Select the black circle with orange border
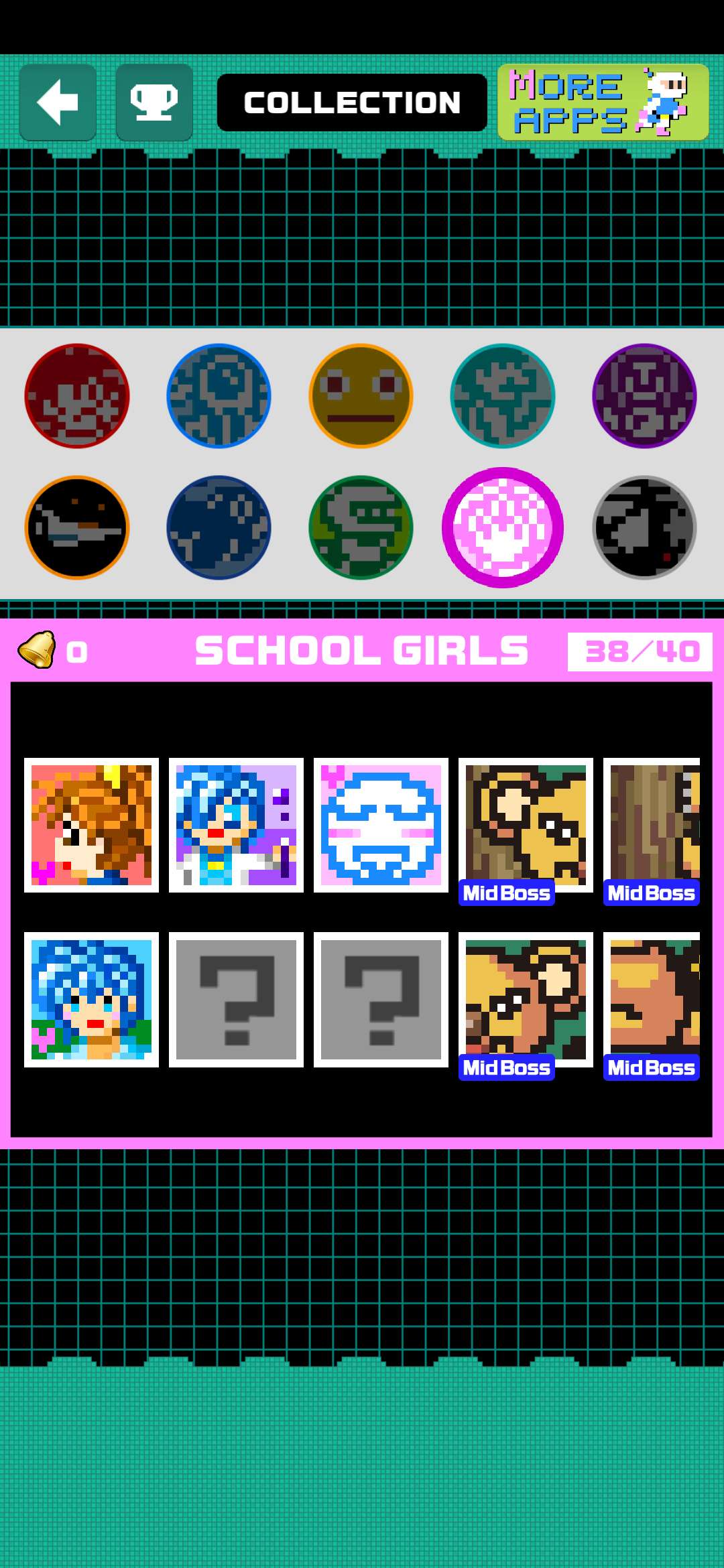724x1568 pixels. [77, 527]
